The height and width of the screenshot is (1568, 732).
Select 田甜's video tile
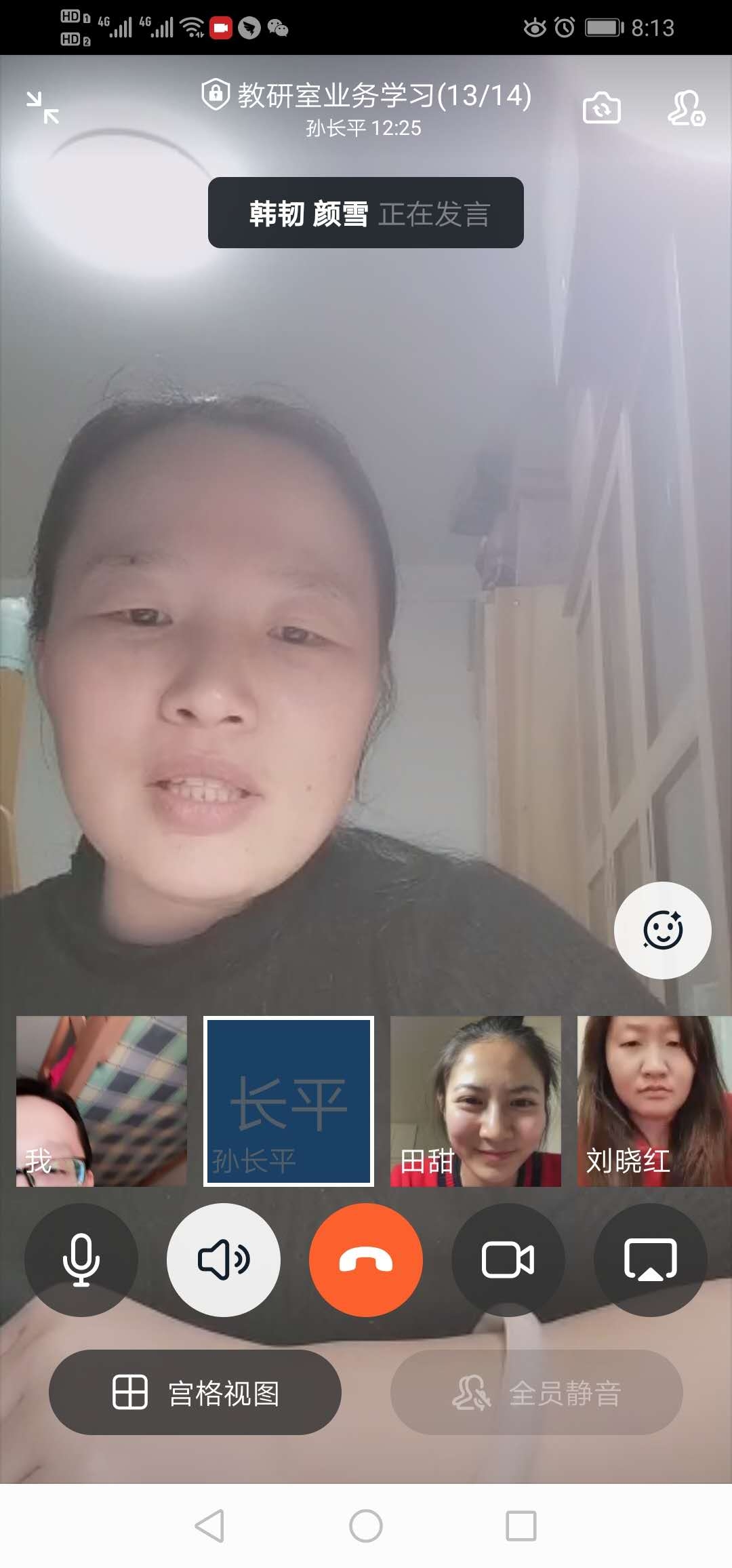tap(476, 1101)
